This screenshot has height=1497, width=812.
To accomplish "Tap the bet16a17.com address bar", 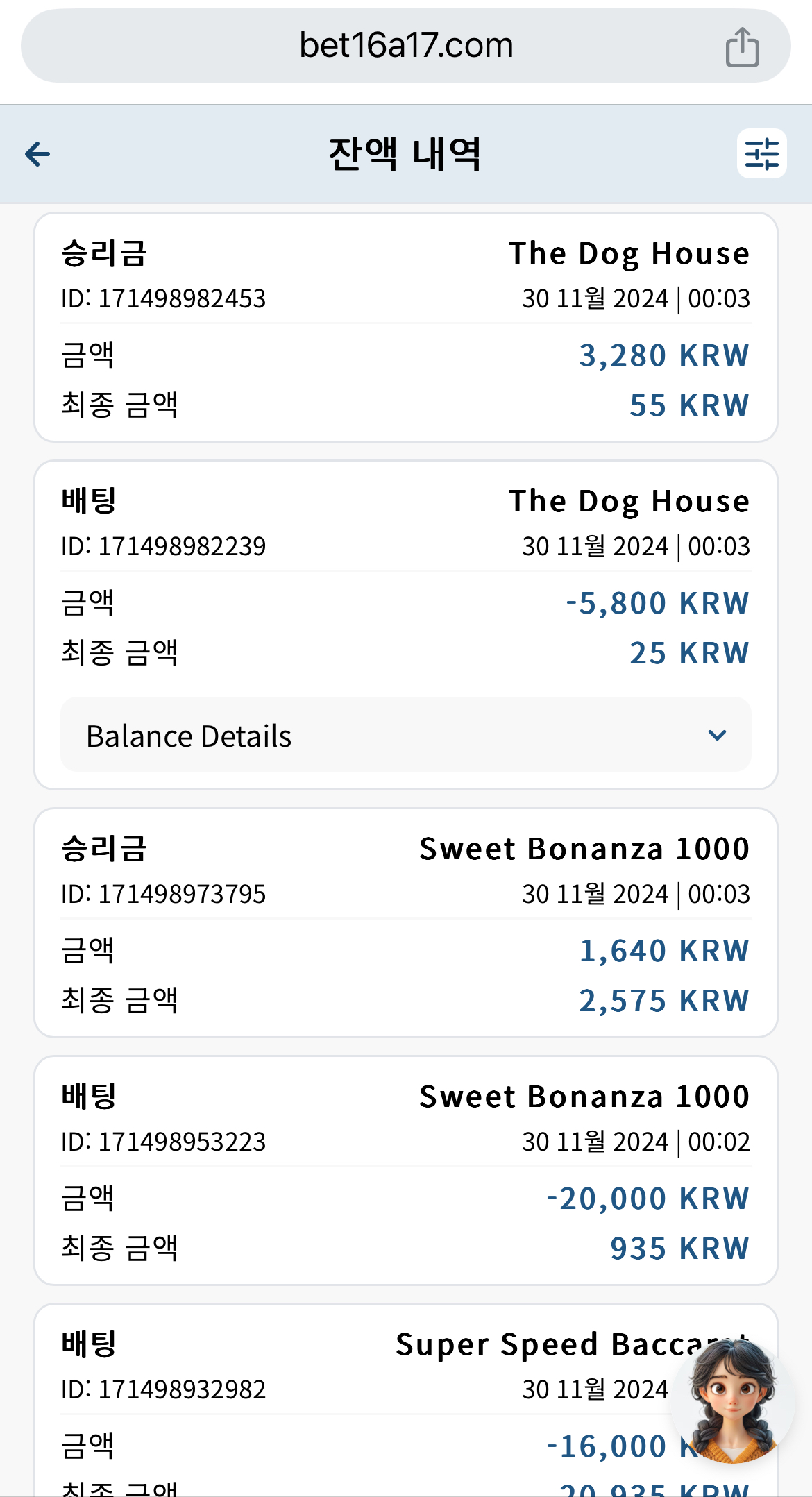I will click(x=406, y=46).
